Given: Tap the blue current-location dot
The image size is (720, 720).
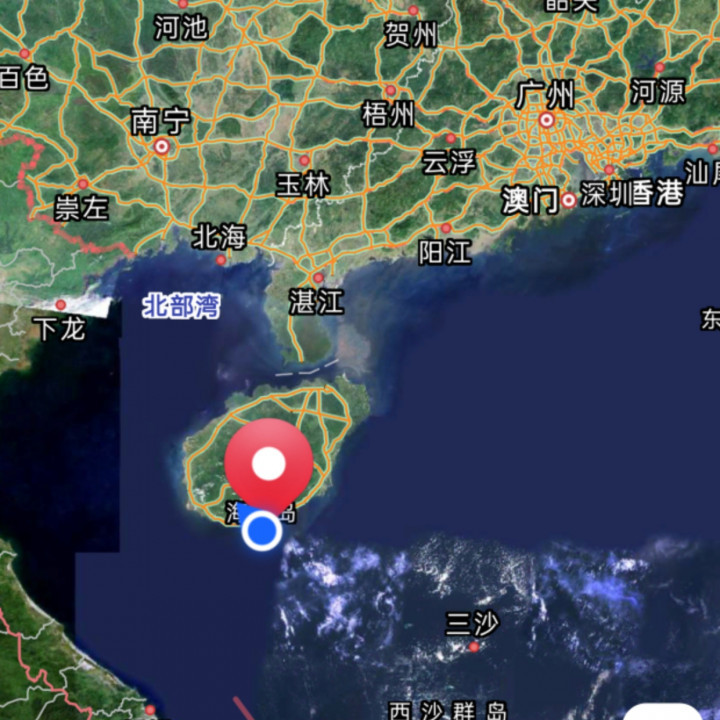Looking at the screenshot, I should 262,531.
